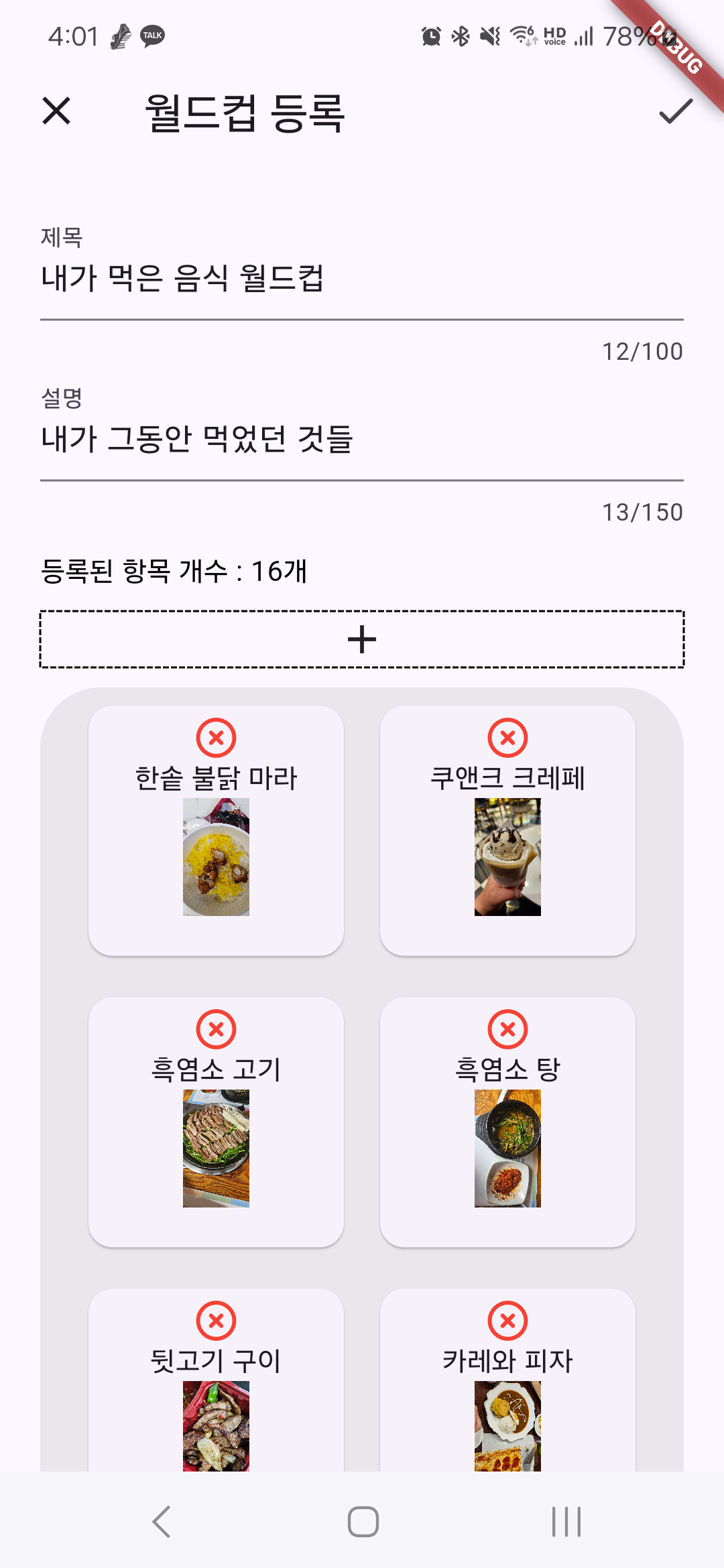The image size is (724, 1568).
Task: Remove the 한솥 불닭 마라 item
Action: [x=216, y=738]
